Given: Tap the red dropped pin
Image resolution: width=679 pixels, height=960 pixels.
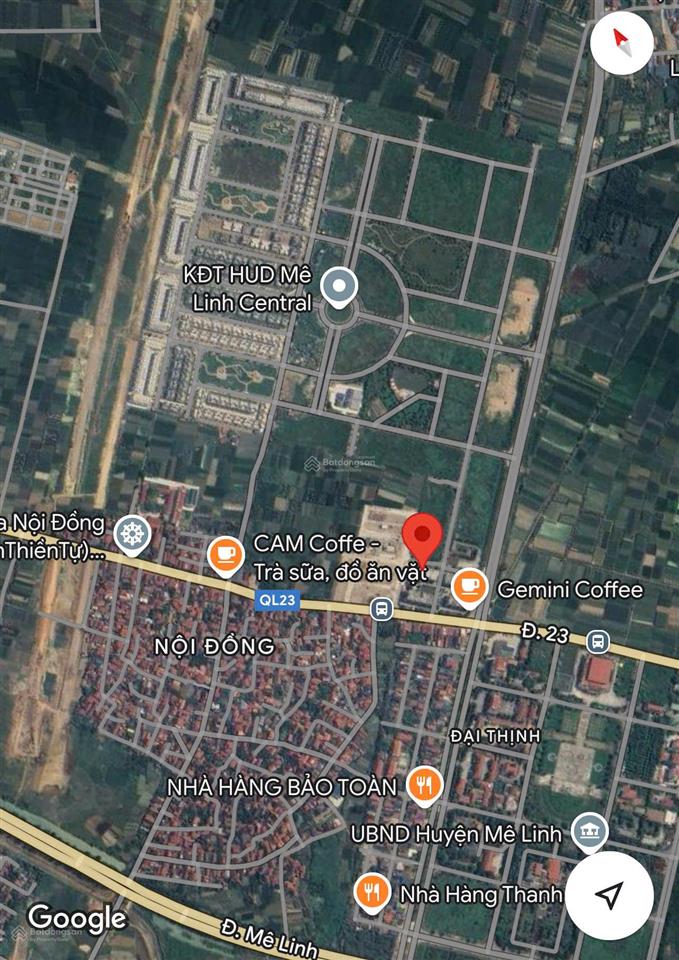Looking at the screenshot, I should point(422,538).
